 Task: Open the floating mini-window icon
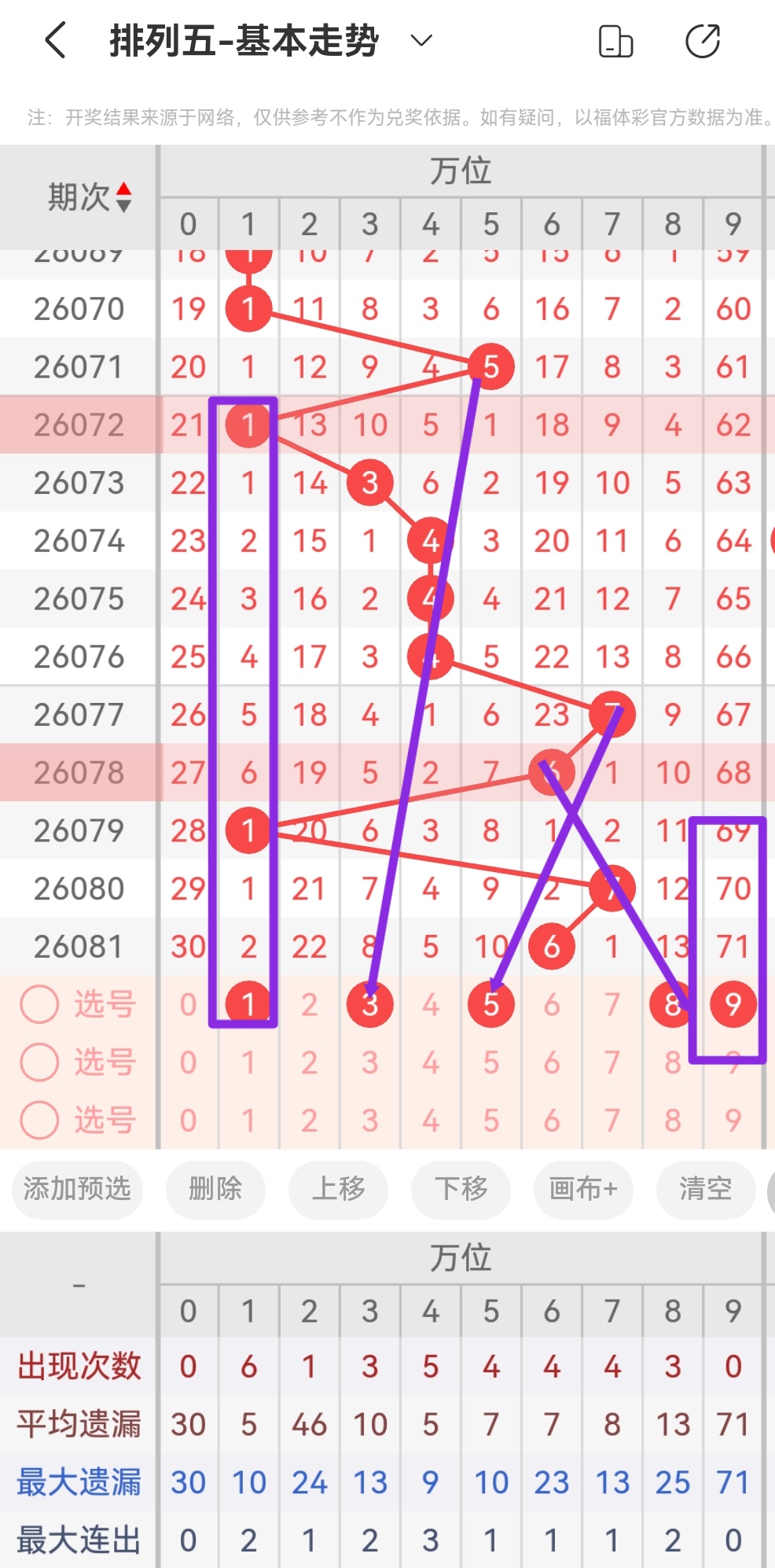[x=615, y=41]
